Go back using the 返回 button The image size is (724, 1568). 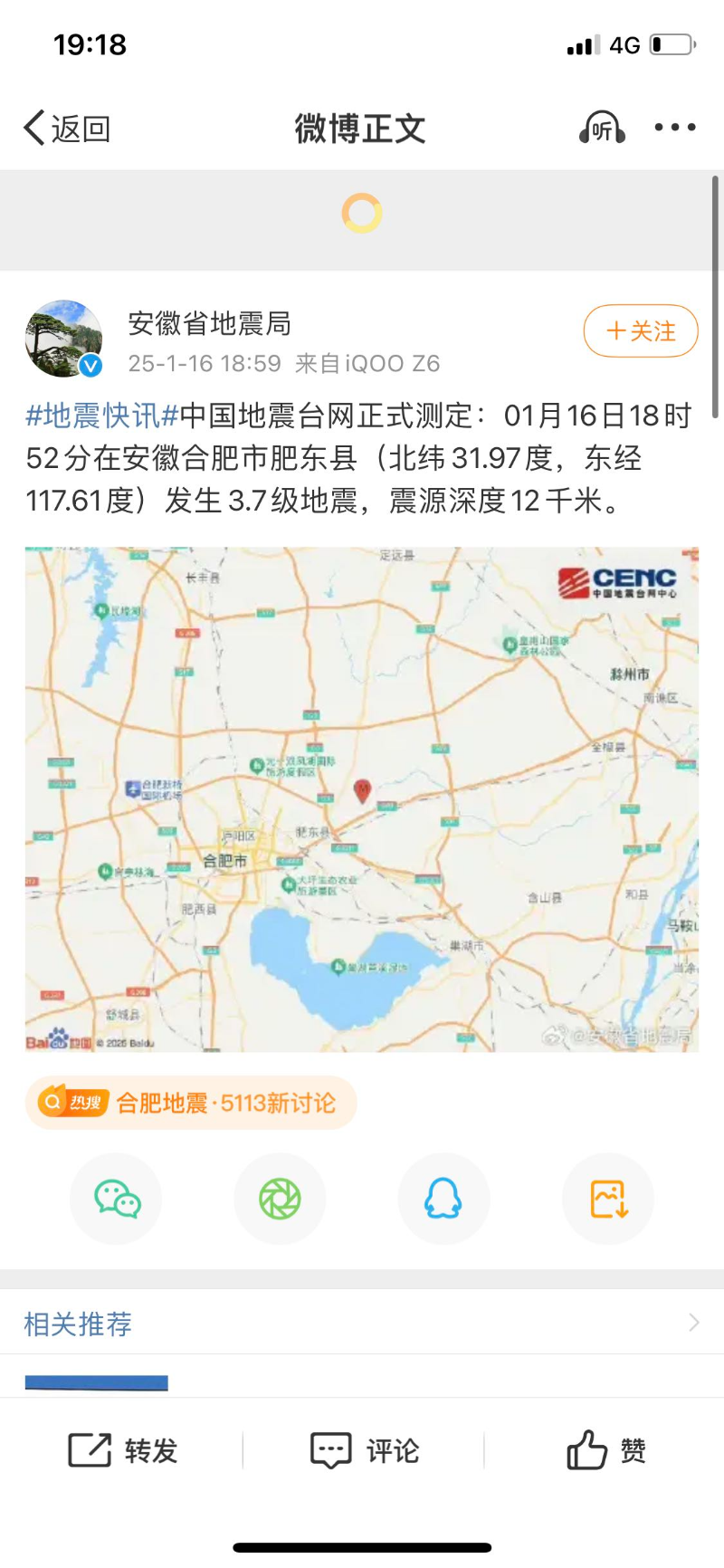click(67, 129)
